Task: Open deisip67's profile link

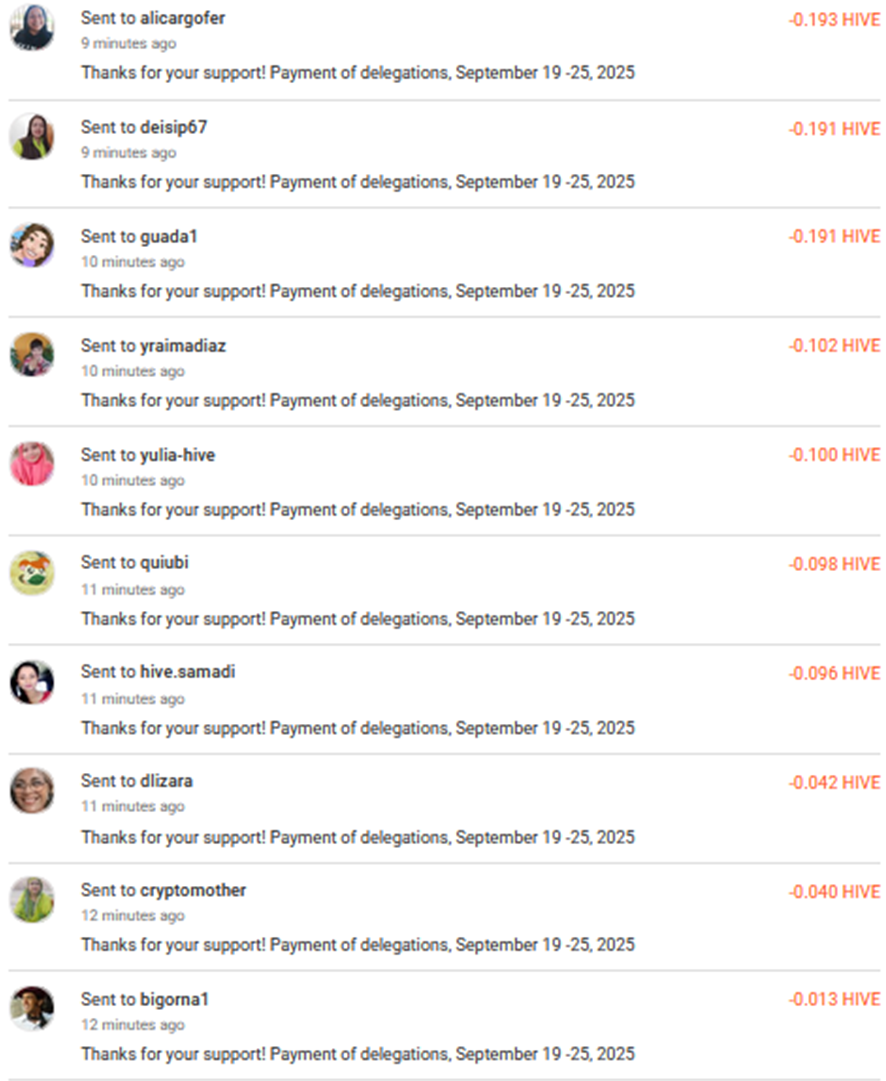Action: (x=173, y=127)
